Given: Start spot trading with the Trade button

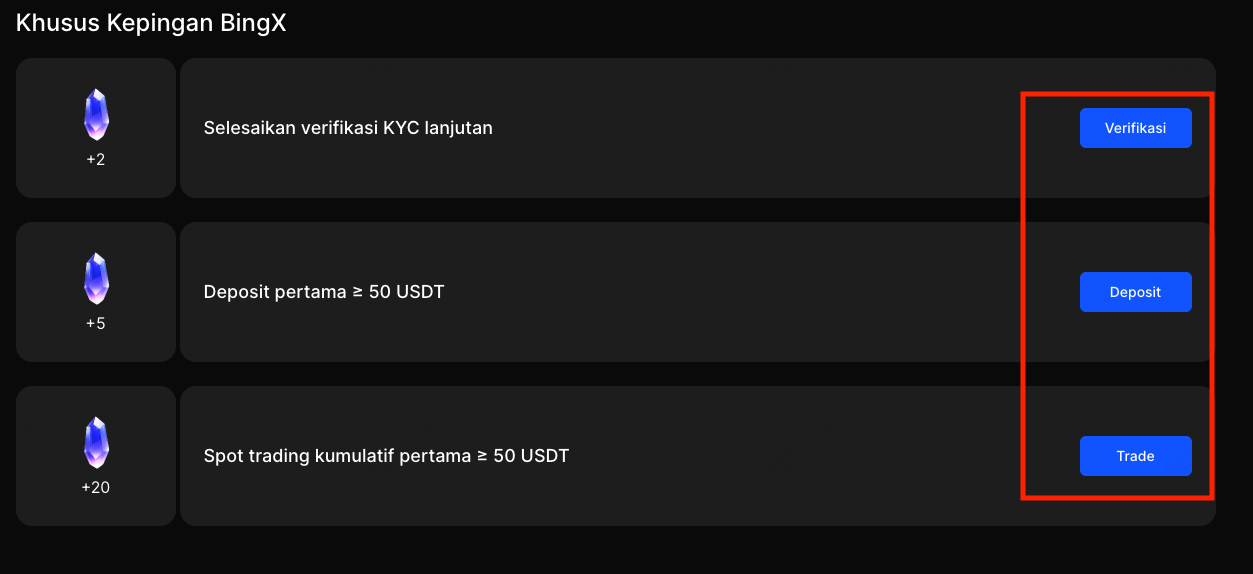Looking at the screenshot, I should 1135,456.
